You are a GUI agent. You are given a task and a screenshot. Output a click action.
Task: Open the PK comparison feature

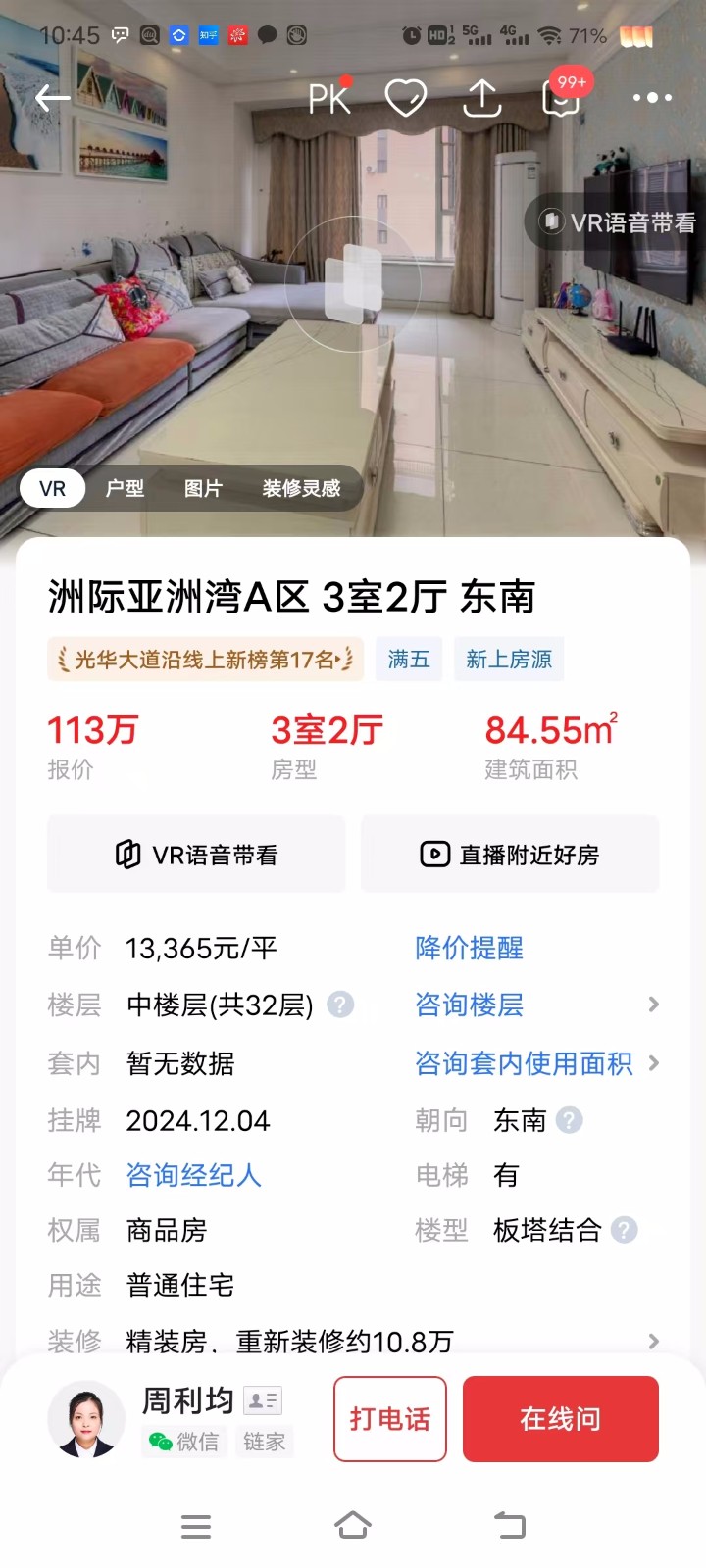[x=328, y=98]
